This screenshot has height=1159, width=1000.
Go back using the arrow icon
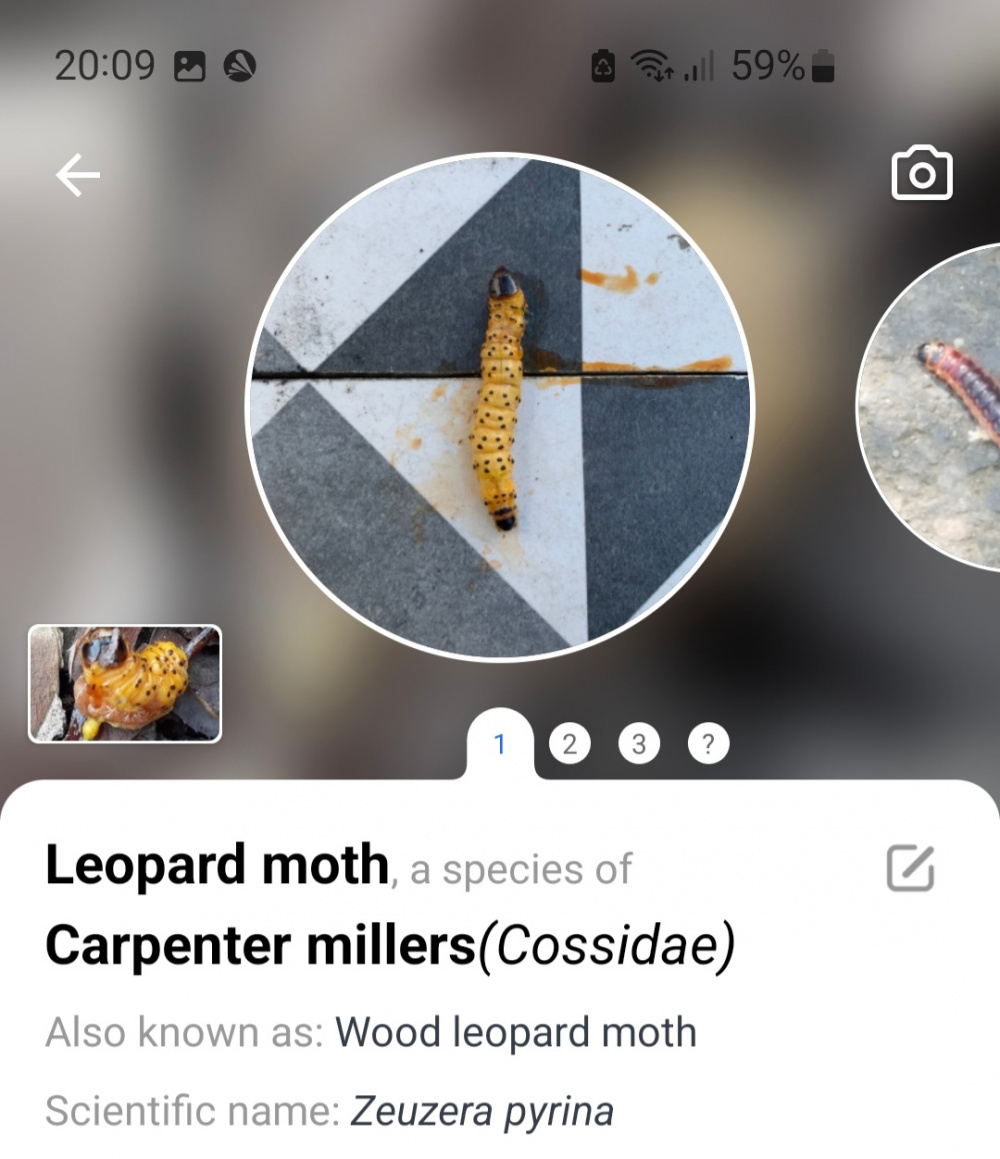pyautogui.click(x=78, y=176)
